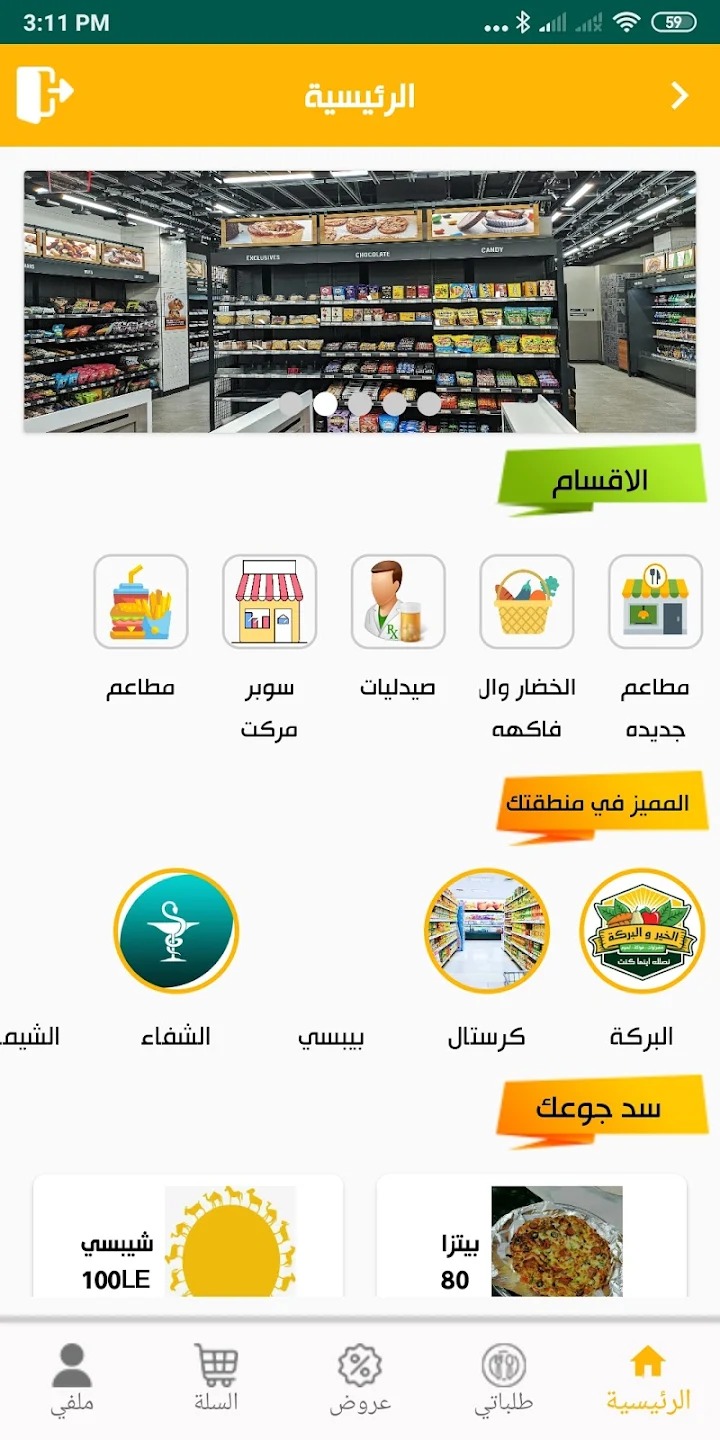This screenshot has width=720, height=1440.
Task: Open the الشفاء pharmacy store
Action: (176, 931)
